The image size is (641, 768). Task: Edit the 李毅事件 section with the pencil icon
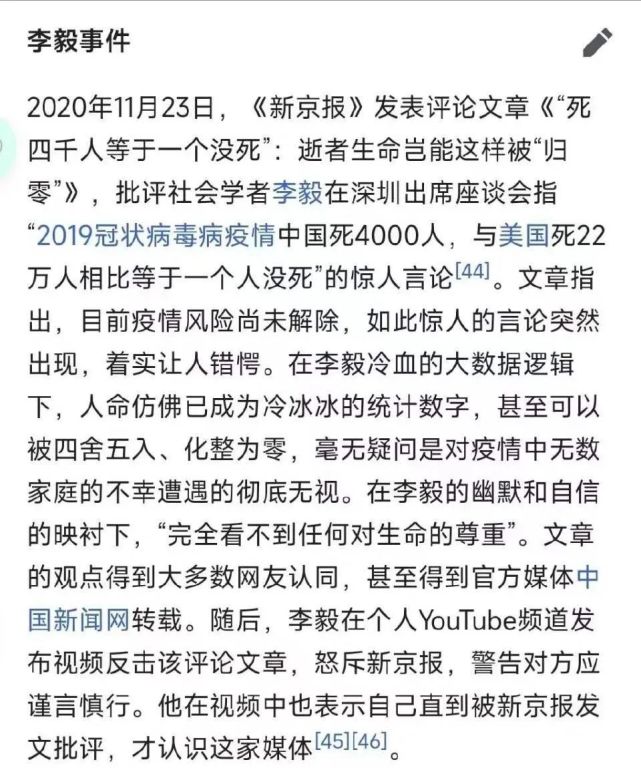597,43
